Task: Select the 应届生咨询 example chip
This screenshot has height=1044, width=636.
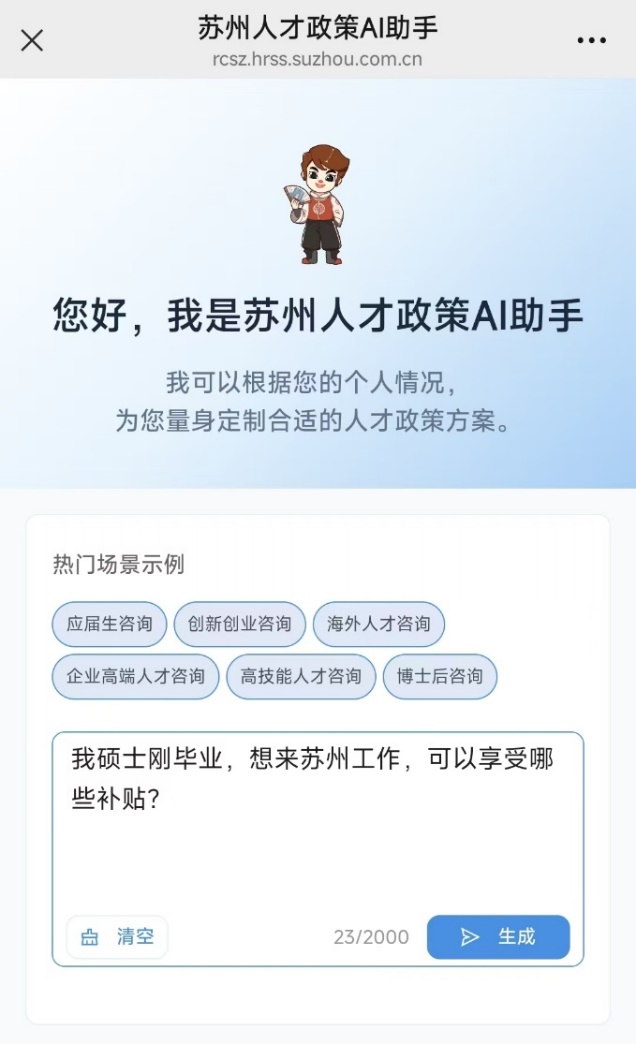Action: (109, 624)
